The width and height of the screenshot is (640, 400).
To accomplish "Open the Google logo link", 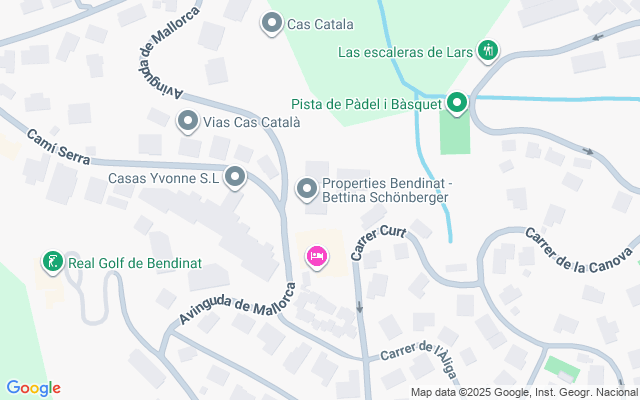I will coord(33,388).
